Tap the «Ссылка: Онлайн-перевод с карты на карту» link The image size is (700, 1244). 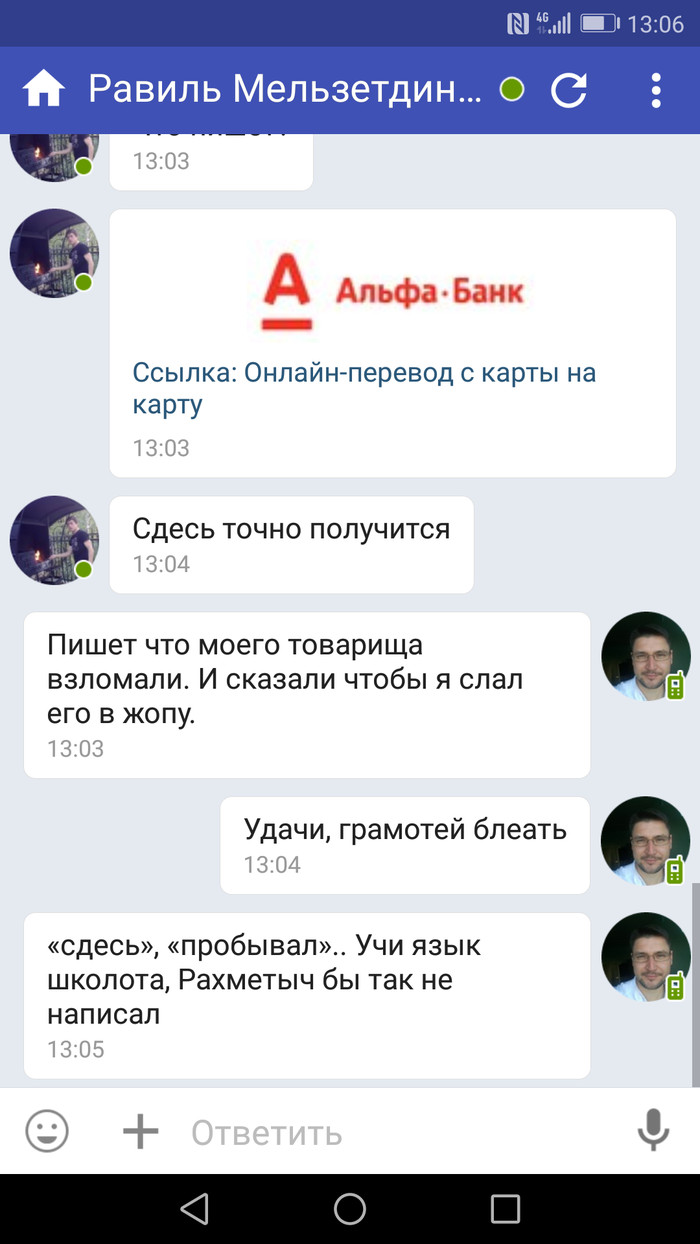(364, 389)
